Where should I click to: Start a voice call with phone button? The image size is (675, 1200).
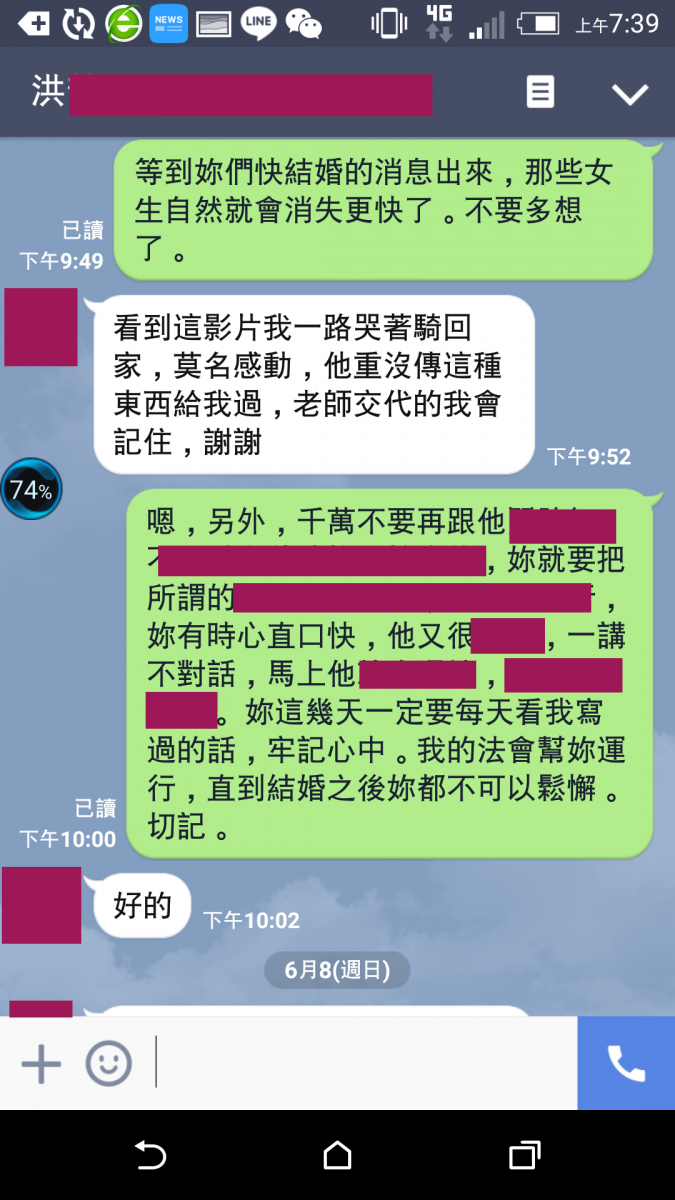coord(626,1063)
